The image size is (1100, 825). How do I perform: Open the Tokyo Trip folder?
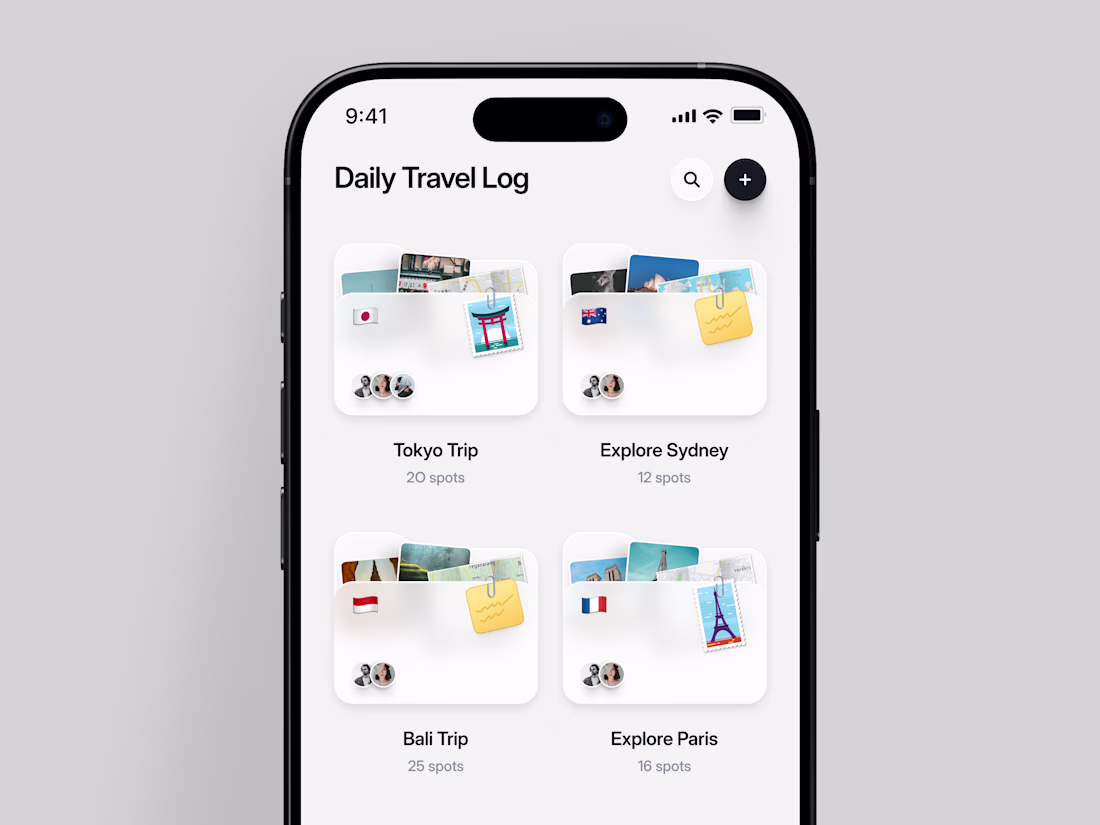coord(436,345)
